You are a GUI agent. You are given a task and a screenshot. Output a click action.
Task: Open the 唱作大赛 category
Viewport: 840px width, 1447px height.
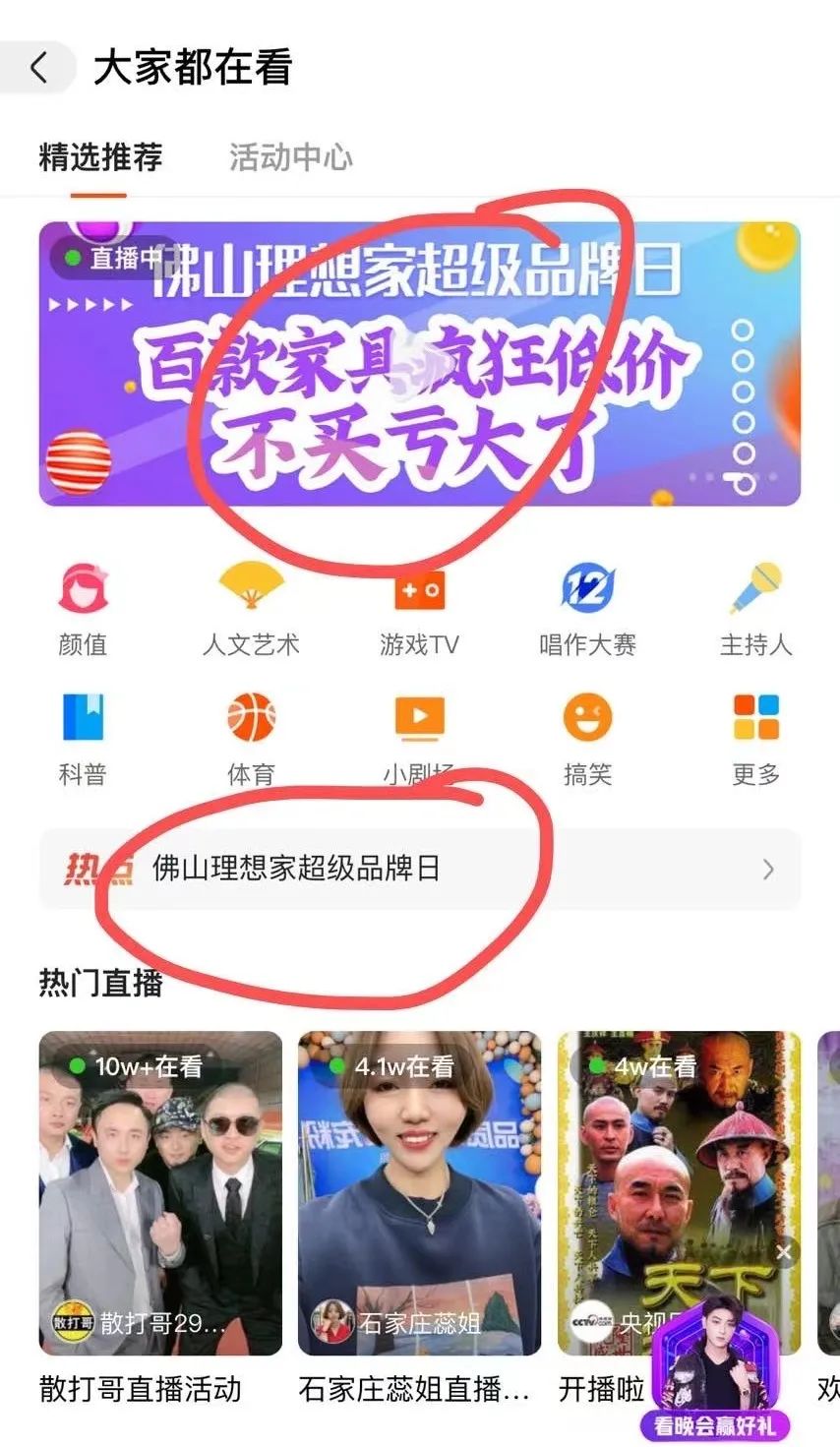point(587,610)
